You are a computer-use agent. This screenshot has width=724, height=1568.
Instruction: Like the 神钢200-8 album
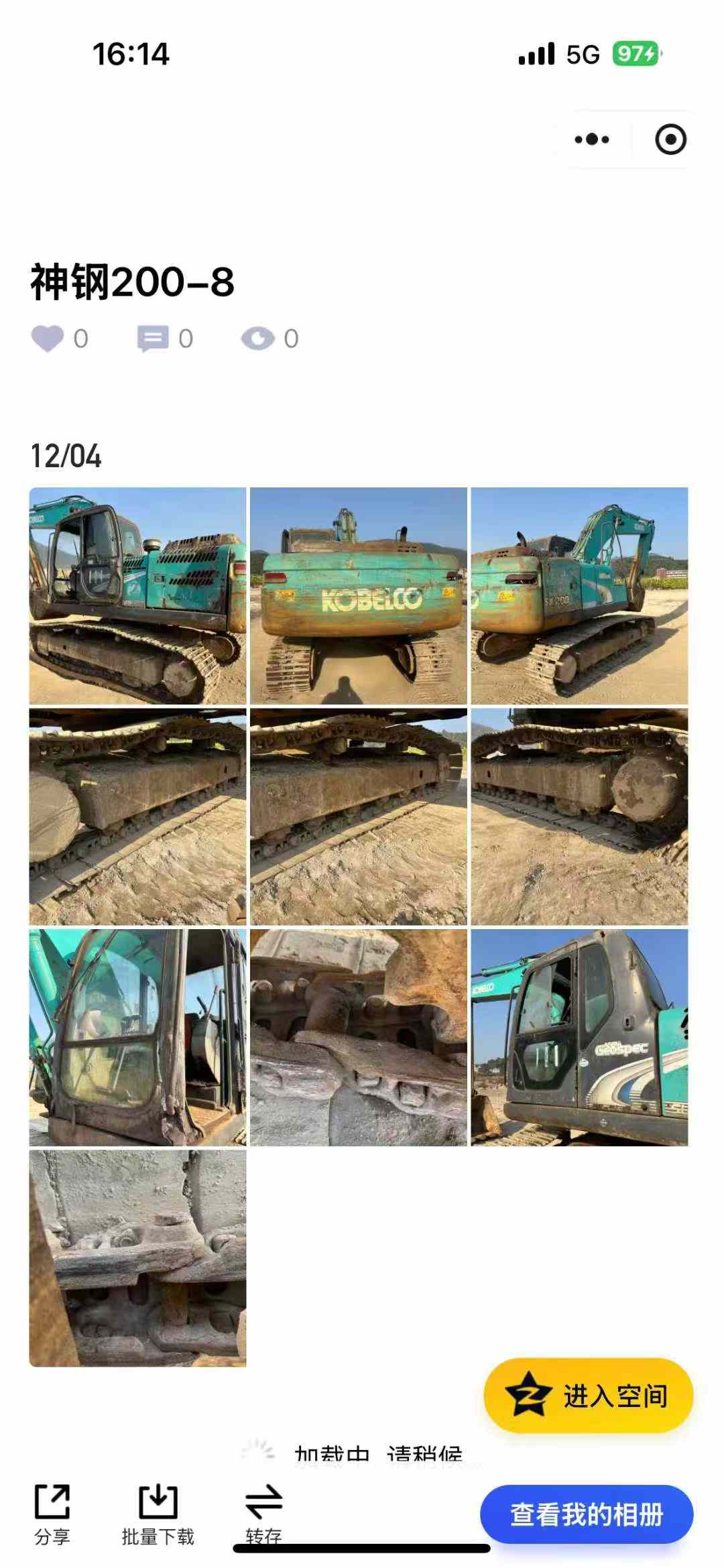tap(48, 339)
